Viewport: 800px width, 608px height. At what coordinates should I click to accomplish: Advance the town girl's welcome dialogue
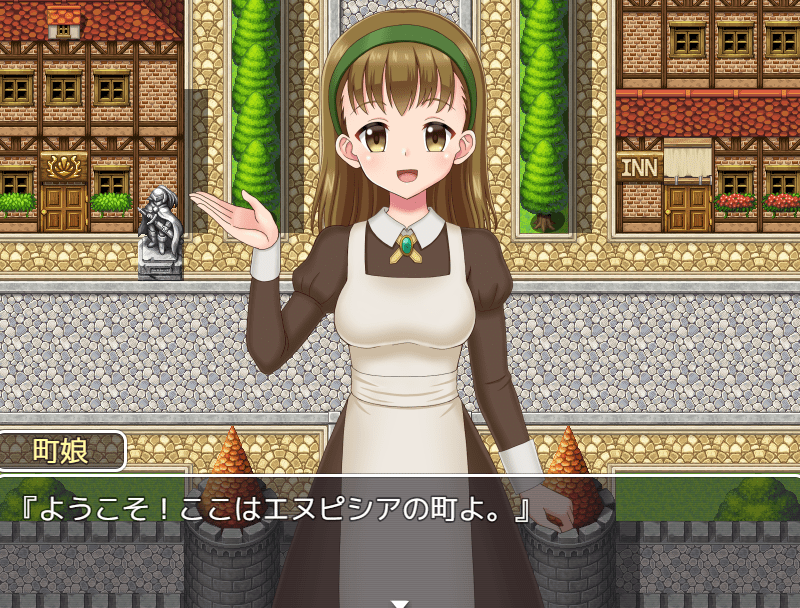click(400, 602)
